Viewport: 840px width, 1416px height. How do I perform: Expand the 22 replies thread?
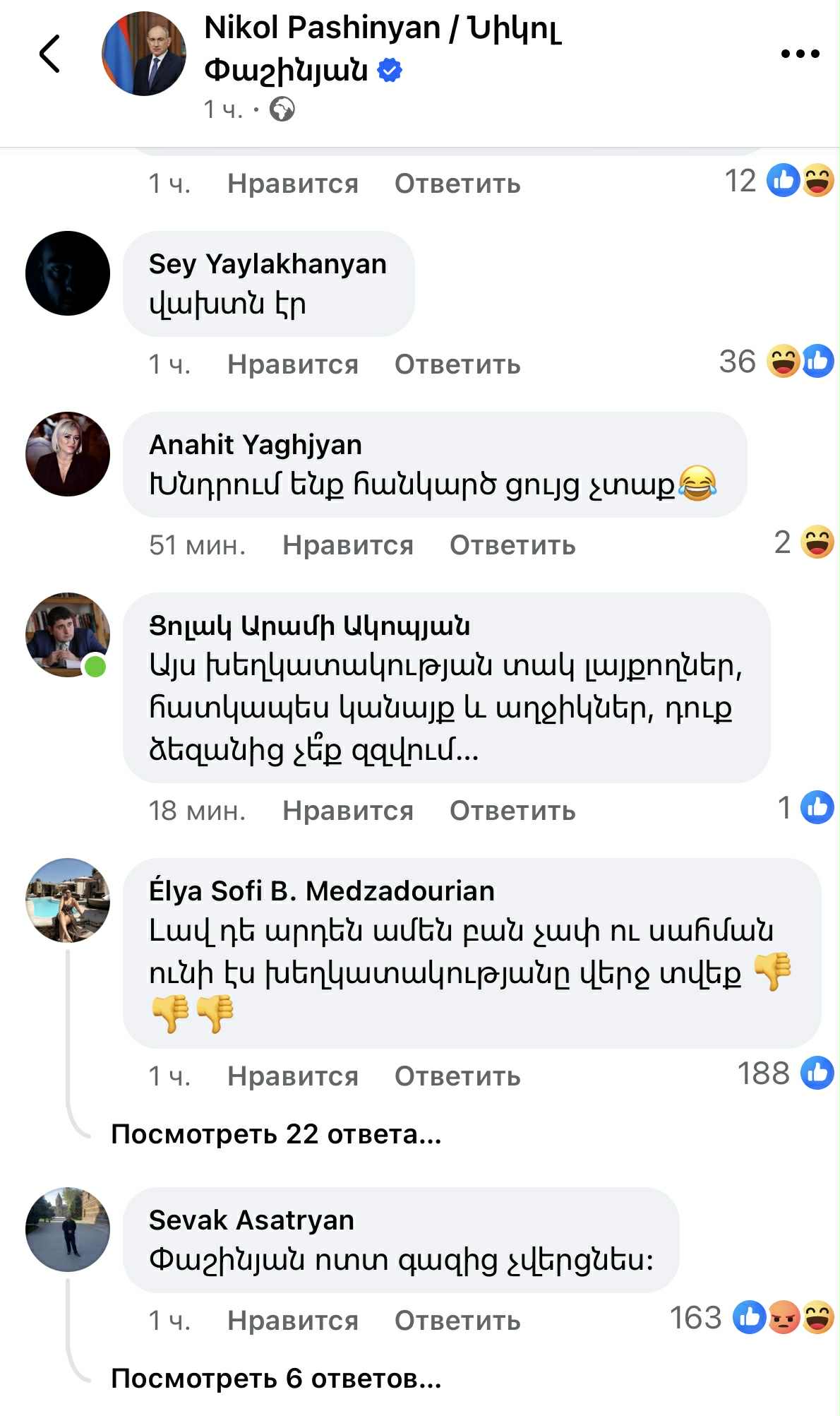pos(276,1134)
